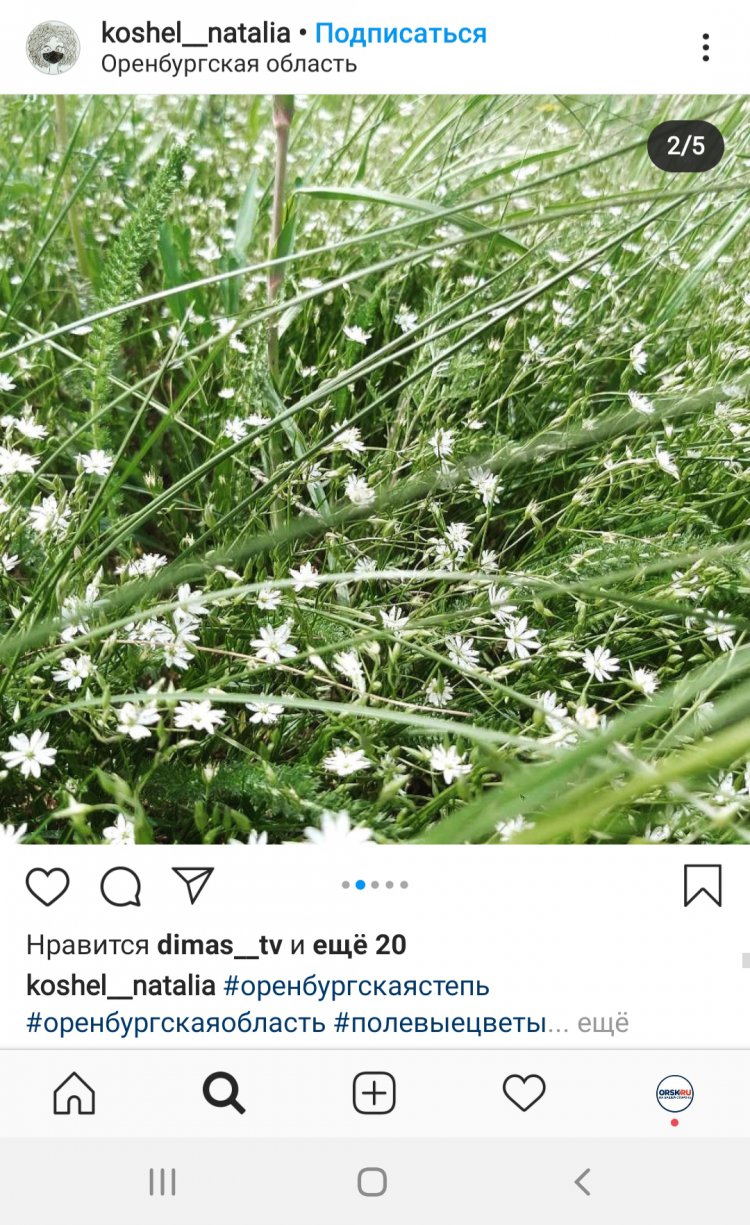This screenshot has height=1225, width=750.
Task: Open the #полевыецветы hashtag
Action: pos(440,1024)
